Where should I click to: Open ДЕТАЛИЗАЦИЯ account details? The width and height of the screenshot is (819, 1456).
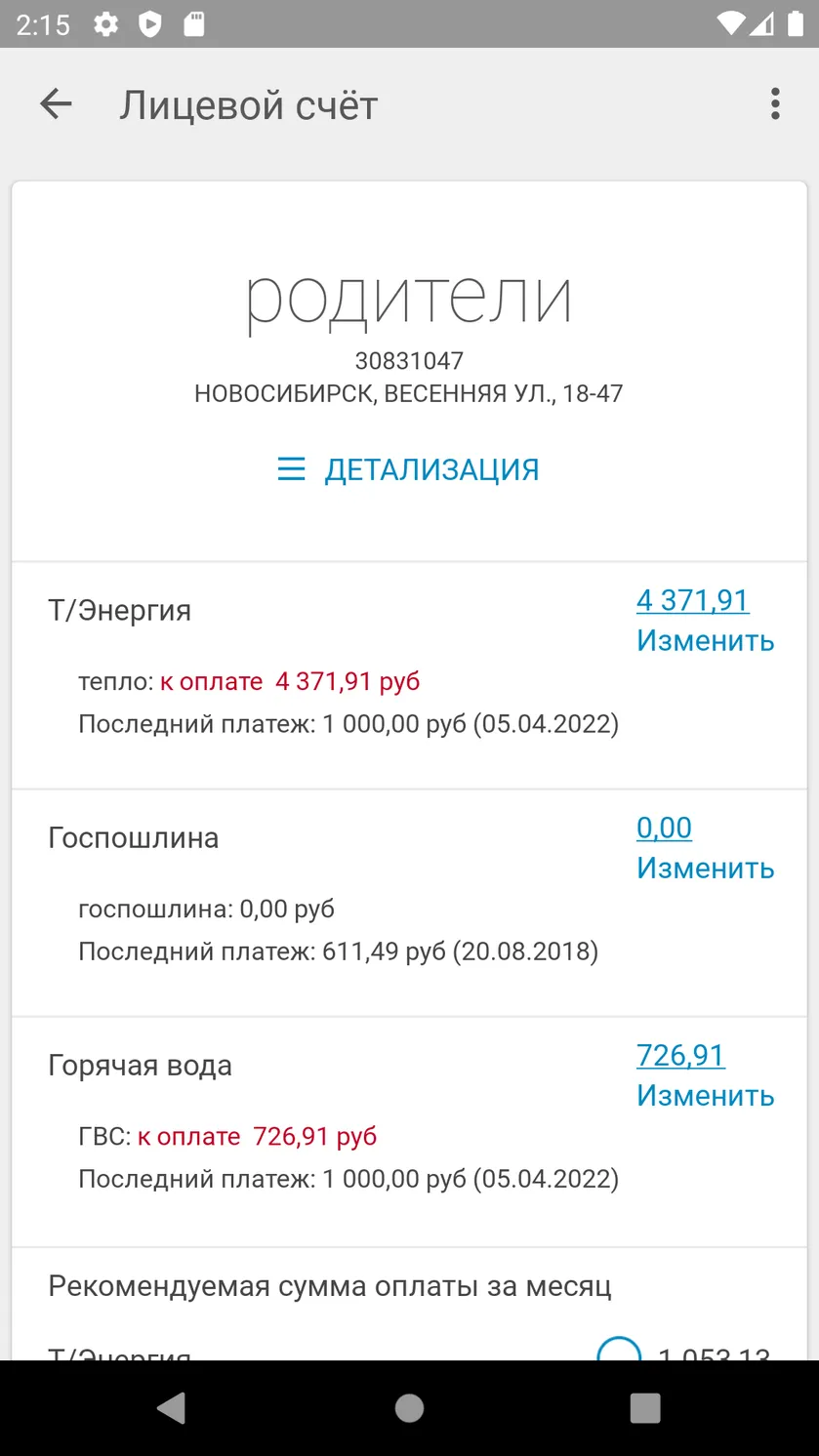click(409, 469)
